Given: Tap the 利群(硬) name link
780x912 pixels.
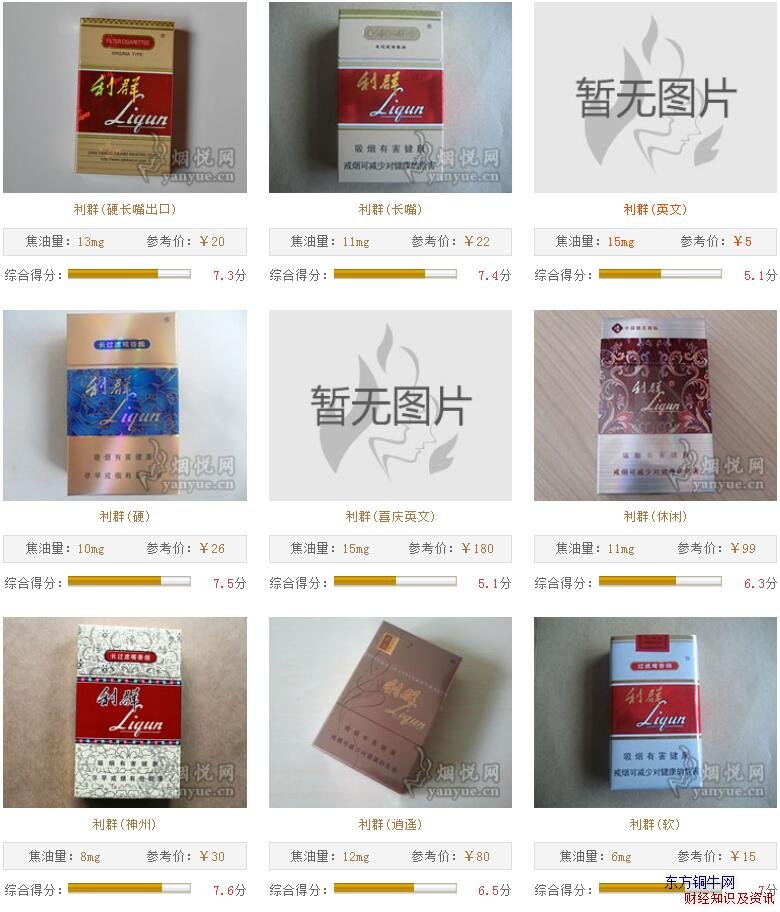Looking at the screenshot, I should [x=125, y=517].
